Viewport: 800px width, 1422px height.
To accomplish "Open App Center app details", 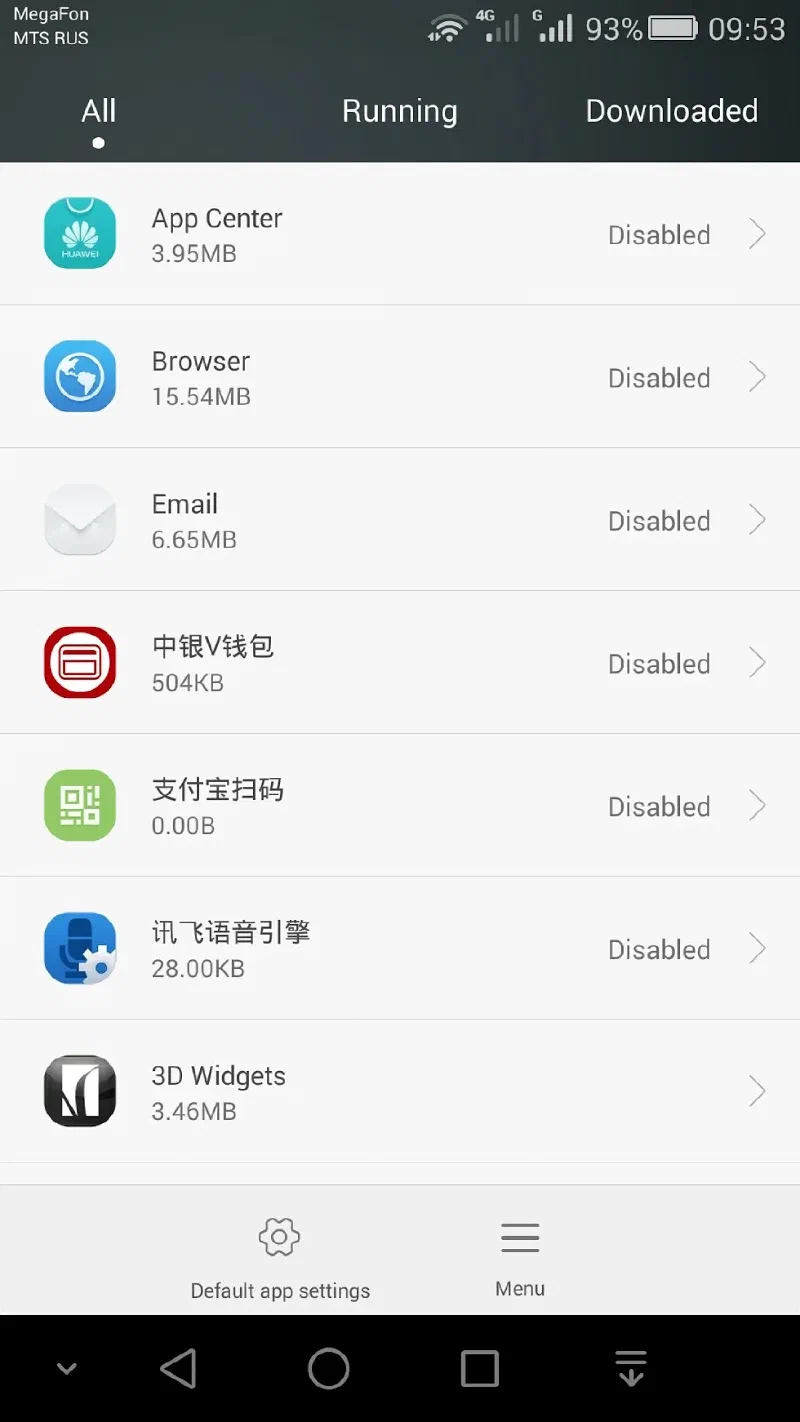I will point(400,234).
